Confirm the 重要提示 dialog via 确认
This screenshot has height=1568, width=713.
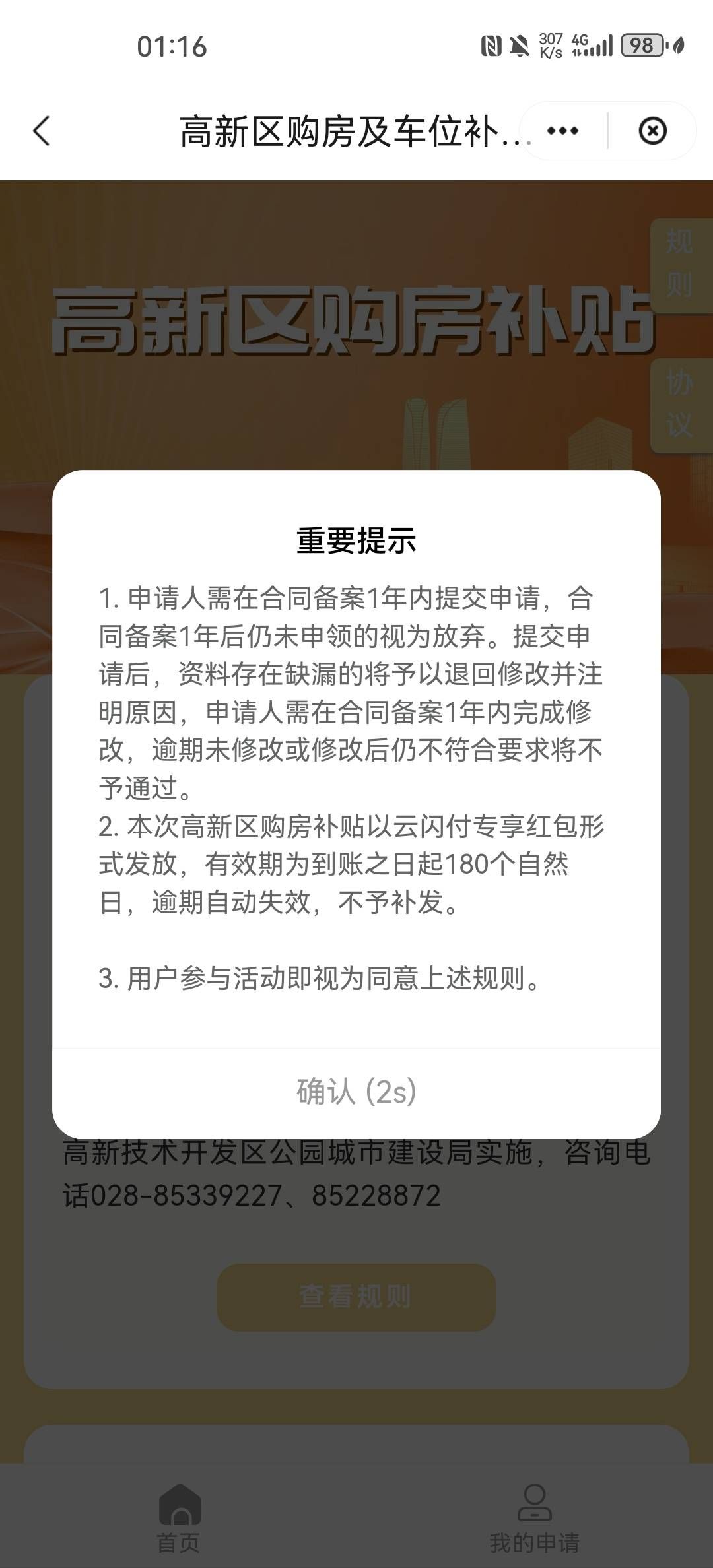pyautogui.click(x=356, y=1092)
